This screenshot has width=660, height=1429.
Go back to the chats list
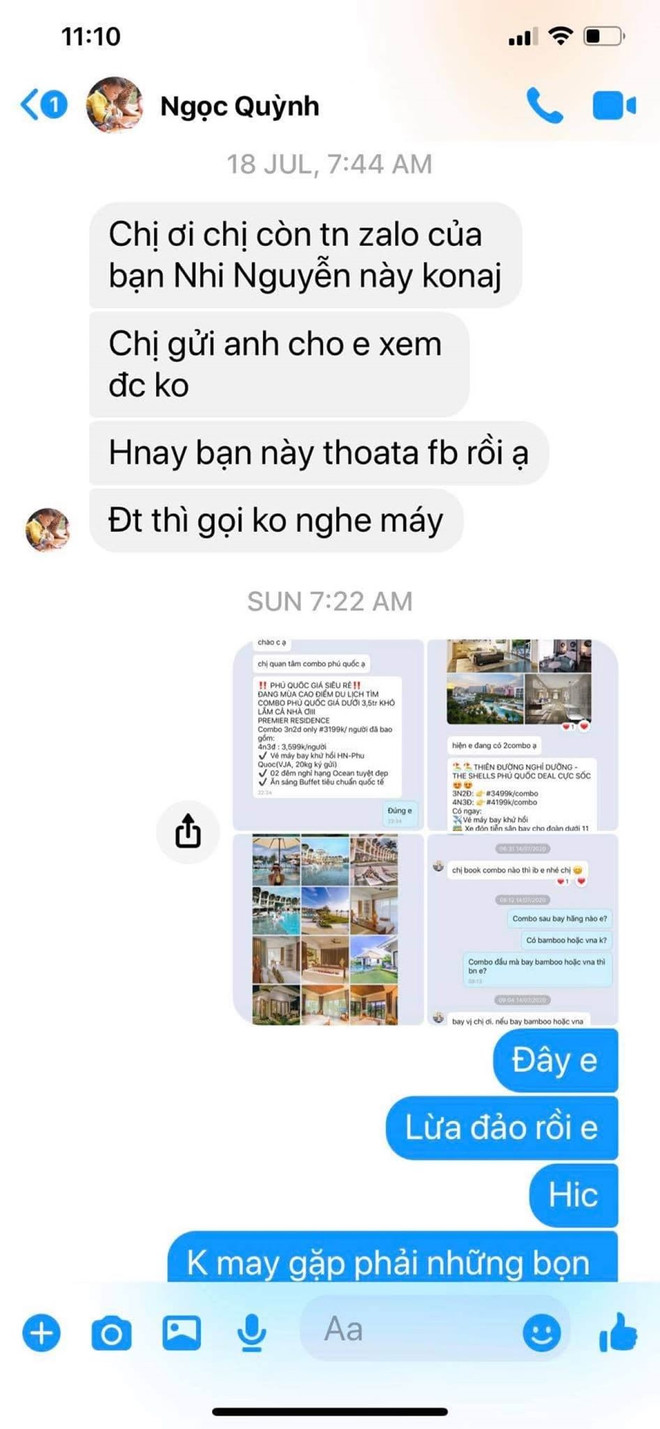[x=43, y=105]
